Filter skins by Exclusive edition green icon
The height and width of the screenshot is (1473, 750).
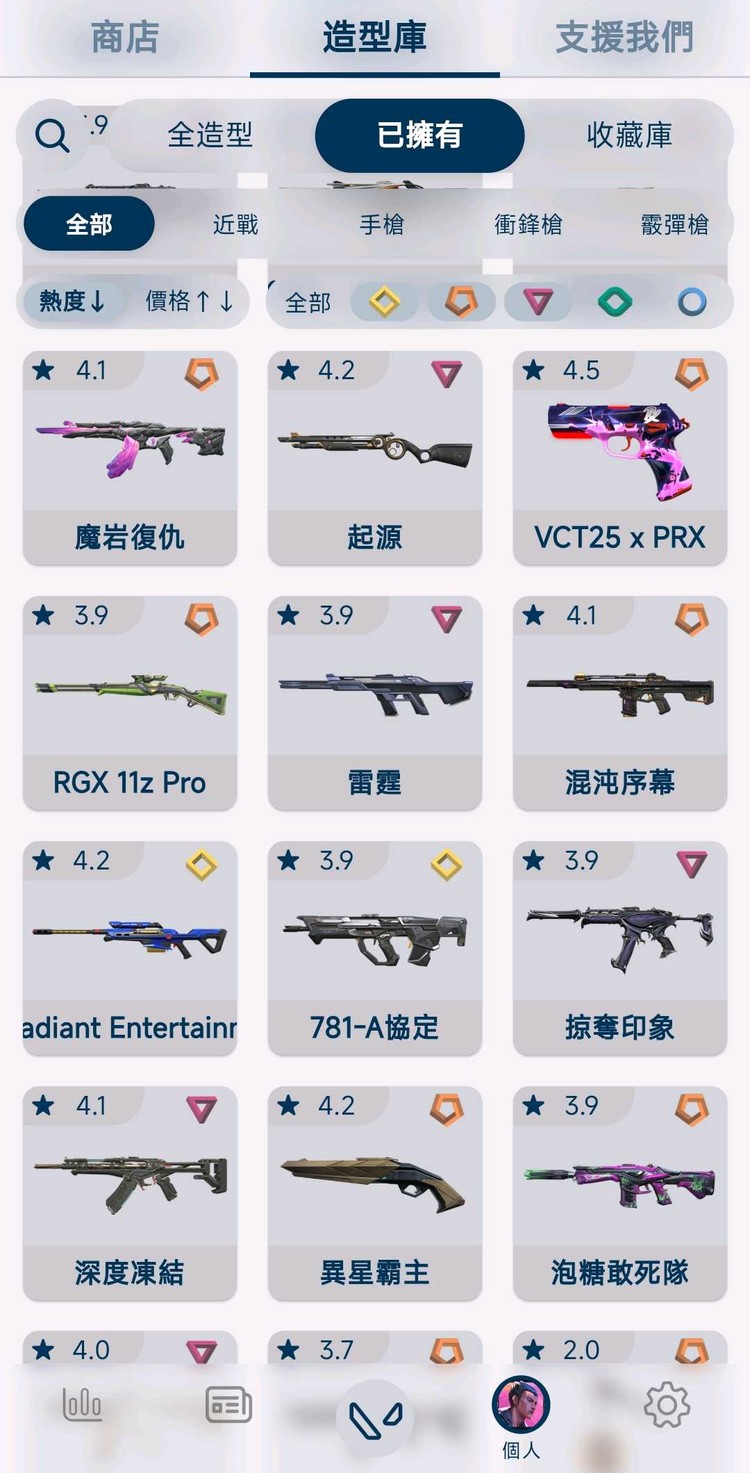click(615, 301)
